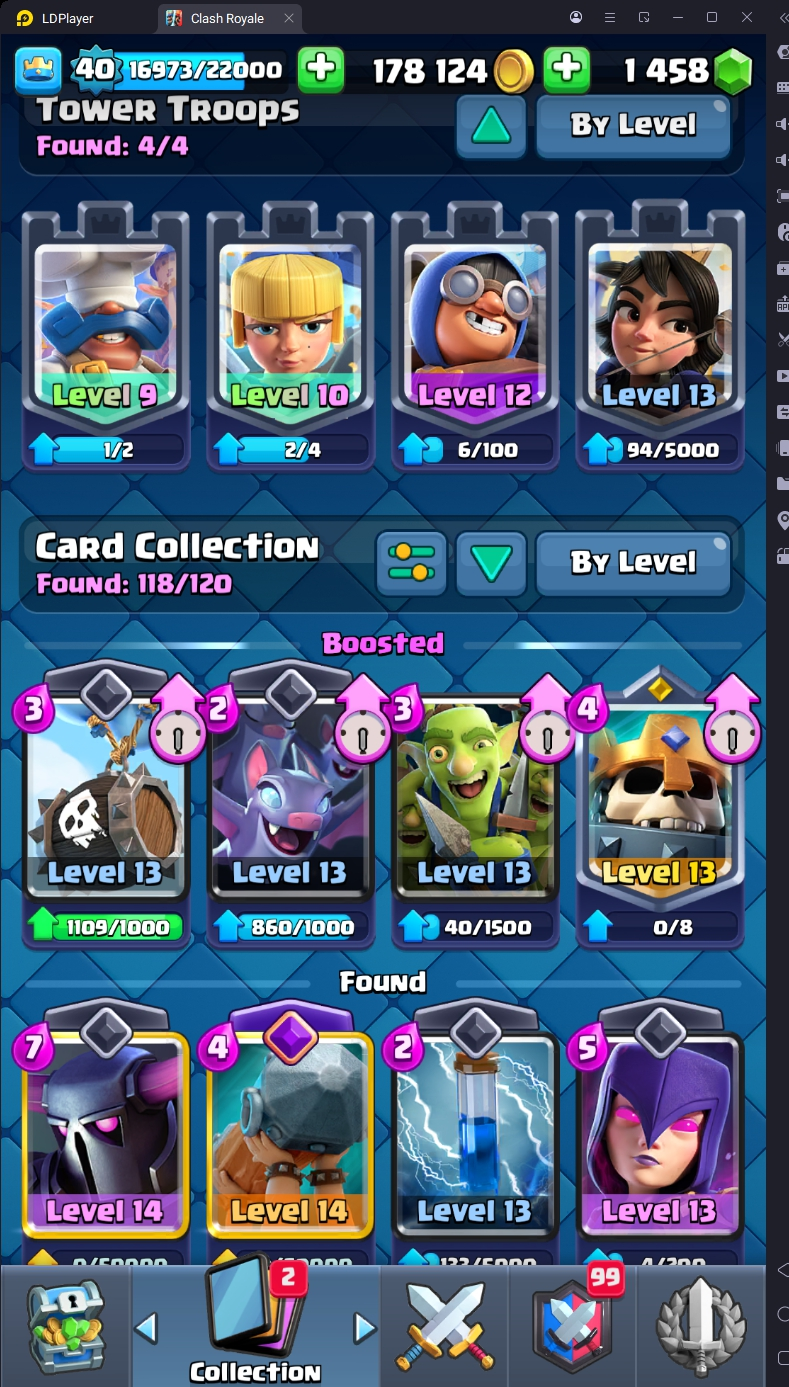Toggle Tower Troops sort order arrow

[491, 126]
